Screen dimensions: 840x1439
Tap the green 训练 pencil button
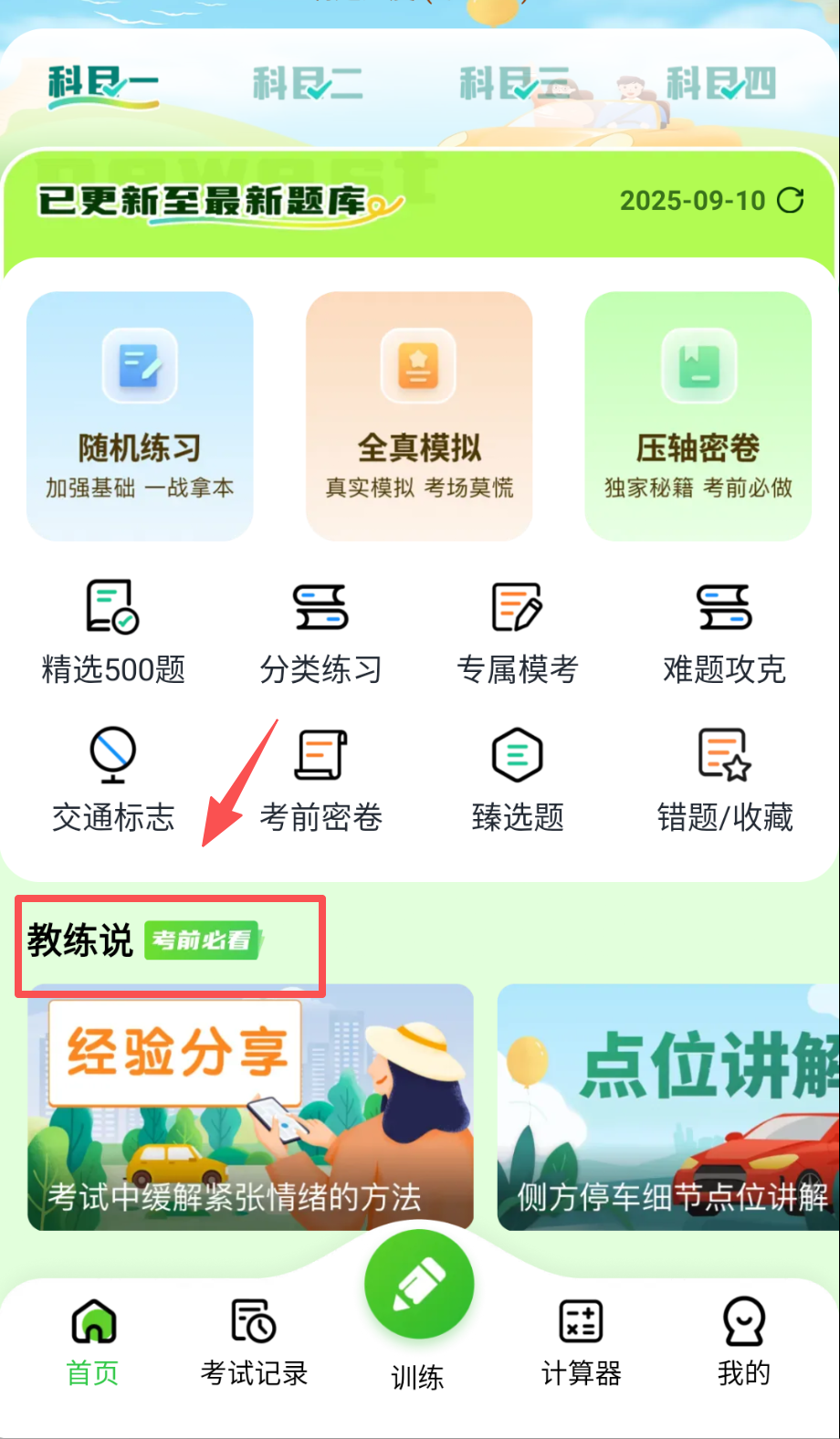[x=419, y=1285]
